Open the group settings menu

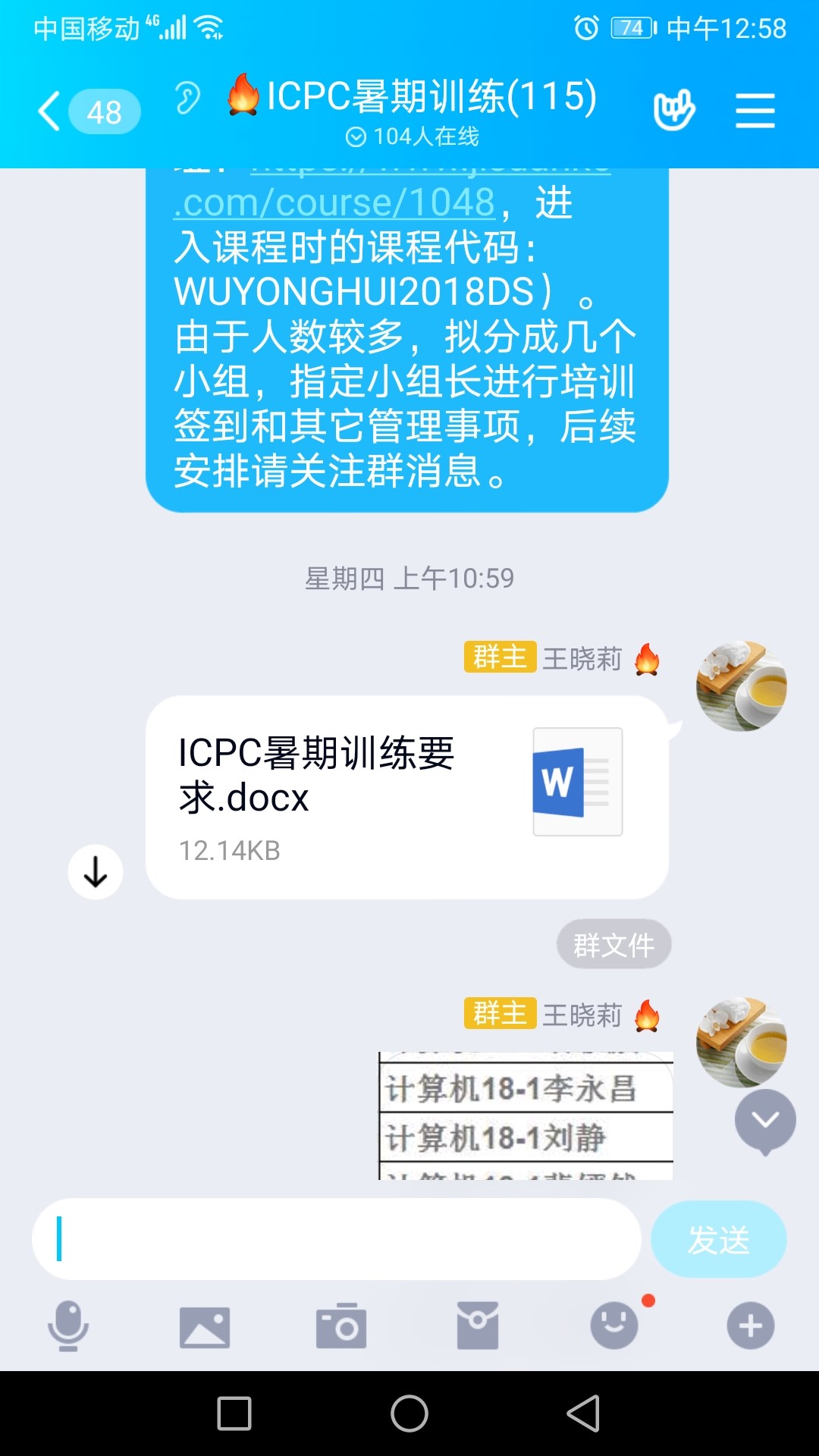pyautogui.click(x=755, y=111)
